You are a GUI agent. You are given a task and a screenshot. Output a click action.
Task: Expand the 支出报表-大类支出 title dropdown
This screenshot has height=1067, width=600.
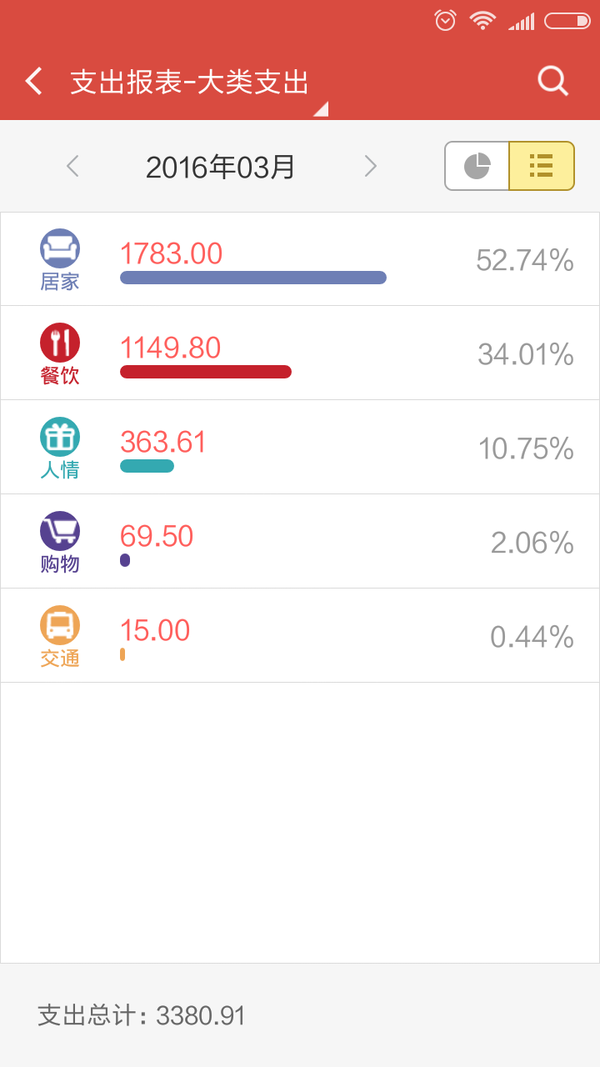click(199, 84)
